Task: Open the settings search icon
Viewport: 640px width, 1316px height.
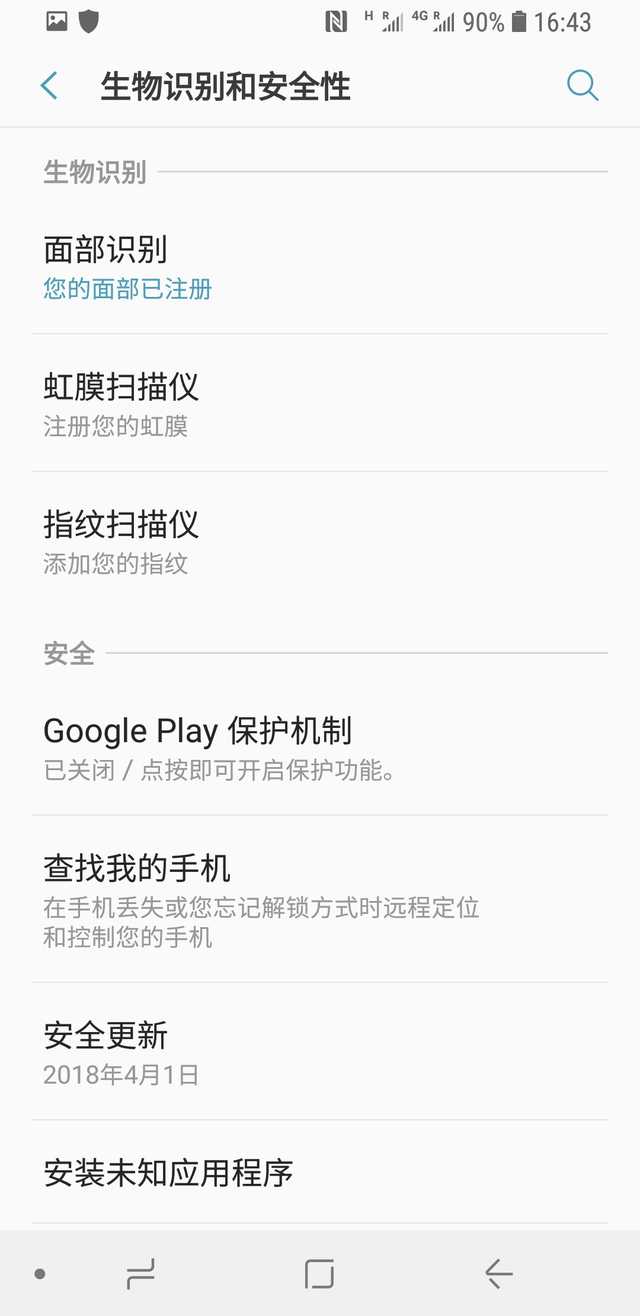Action: point(582,86)
